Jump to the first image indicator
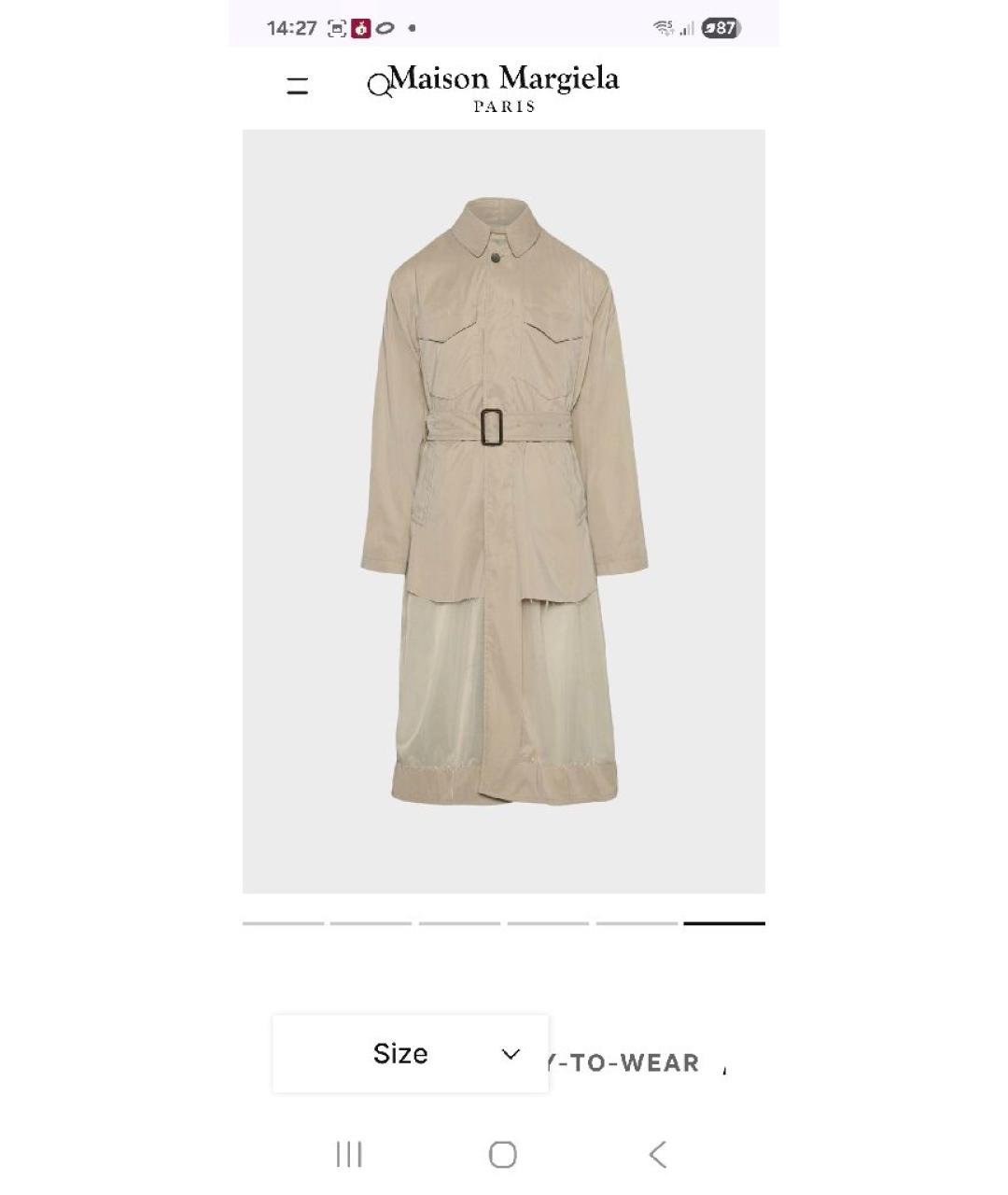This screenshot has width=1008, height=1195. (x=283, y=923)
